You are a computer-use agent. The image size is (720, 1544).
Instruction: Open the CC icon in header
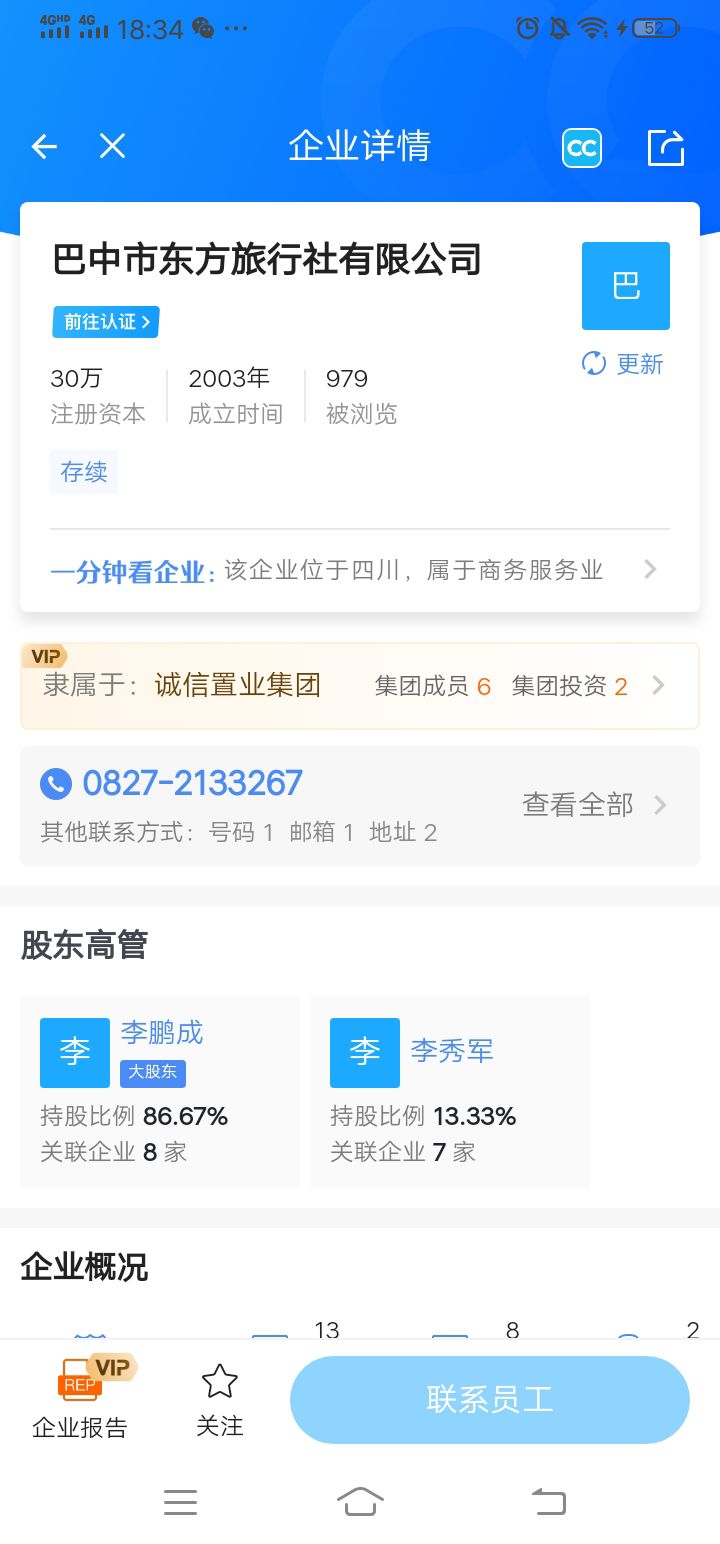click(x=581, y=148)
